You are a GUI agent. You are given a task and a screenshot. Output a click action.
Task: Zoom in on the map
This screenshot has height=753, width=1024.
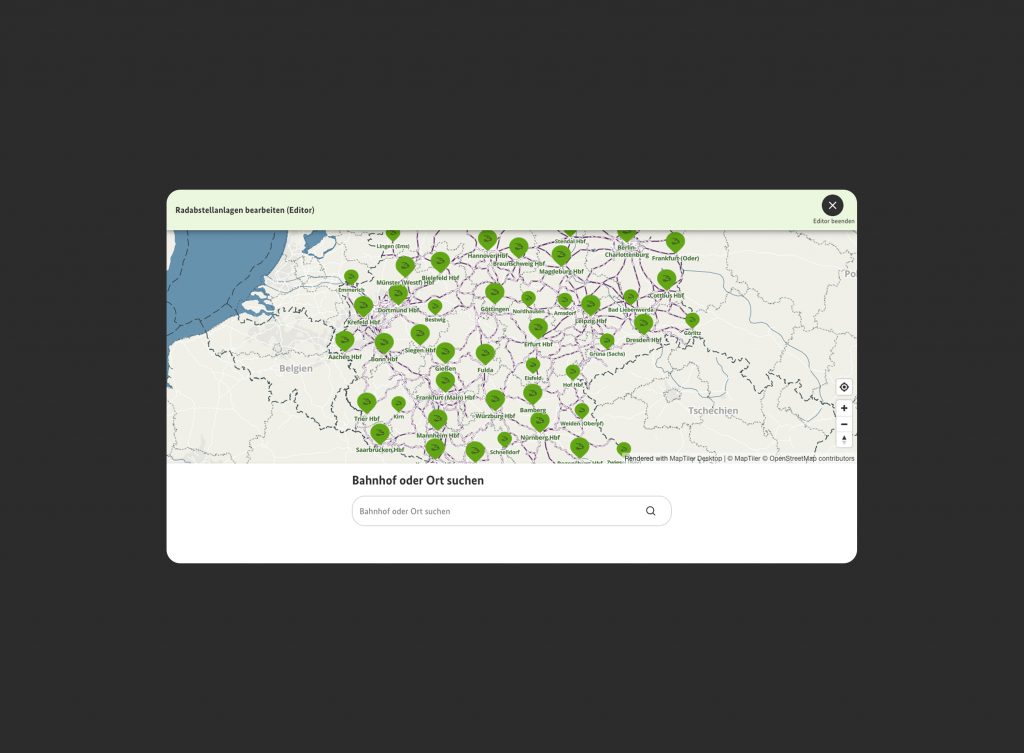[x=844, y=408]
